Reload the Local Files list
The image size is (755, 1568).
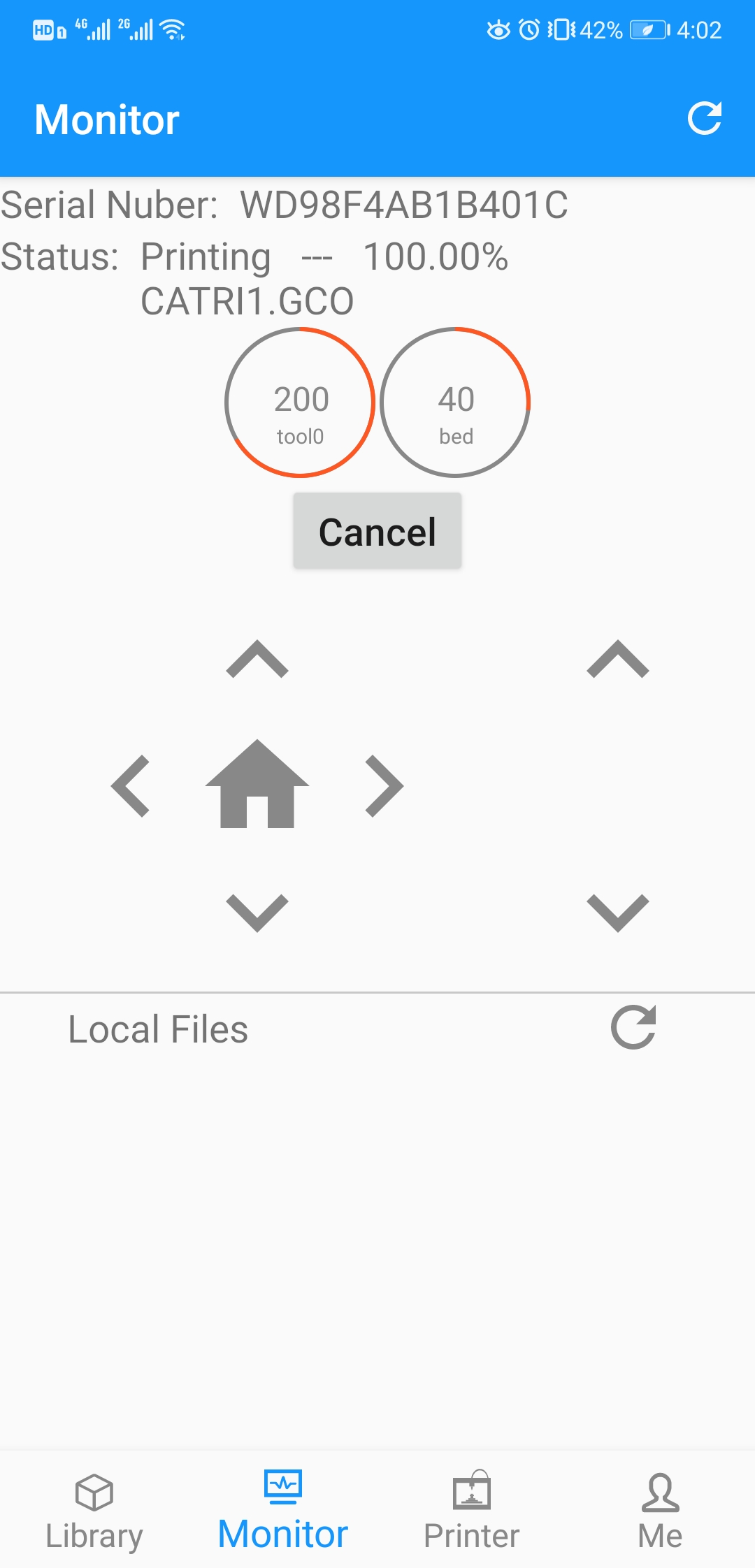(x=633, y=1028)
